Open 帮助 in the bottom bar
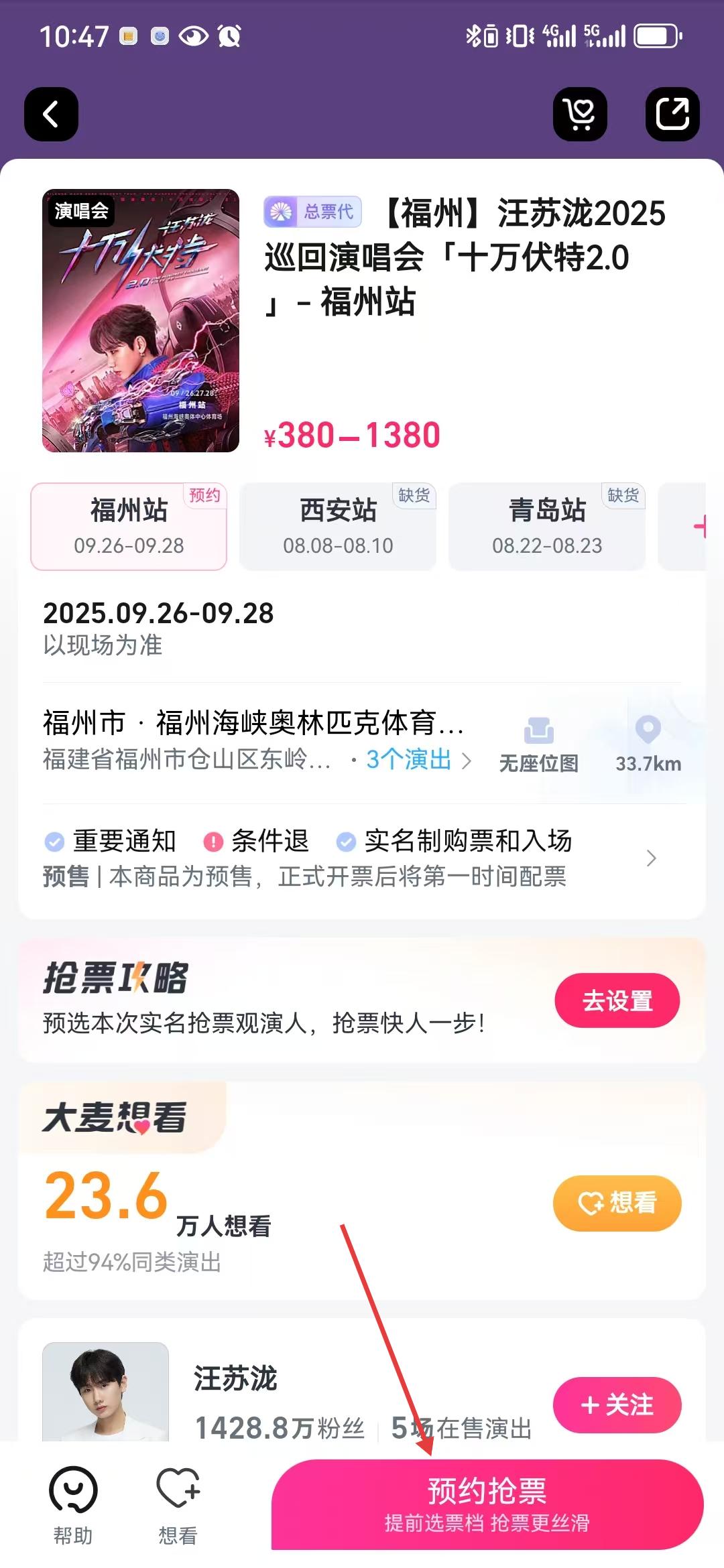This screenshot has width=724, height=1568. tap(73, 1504)
